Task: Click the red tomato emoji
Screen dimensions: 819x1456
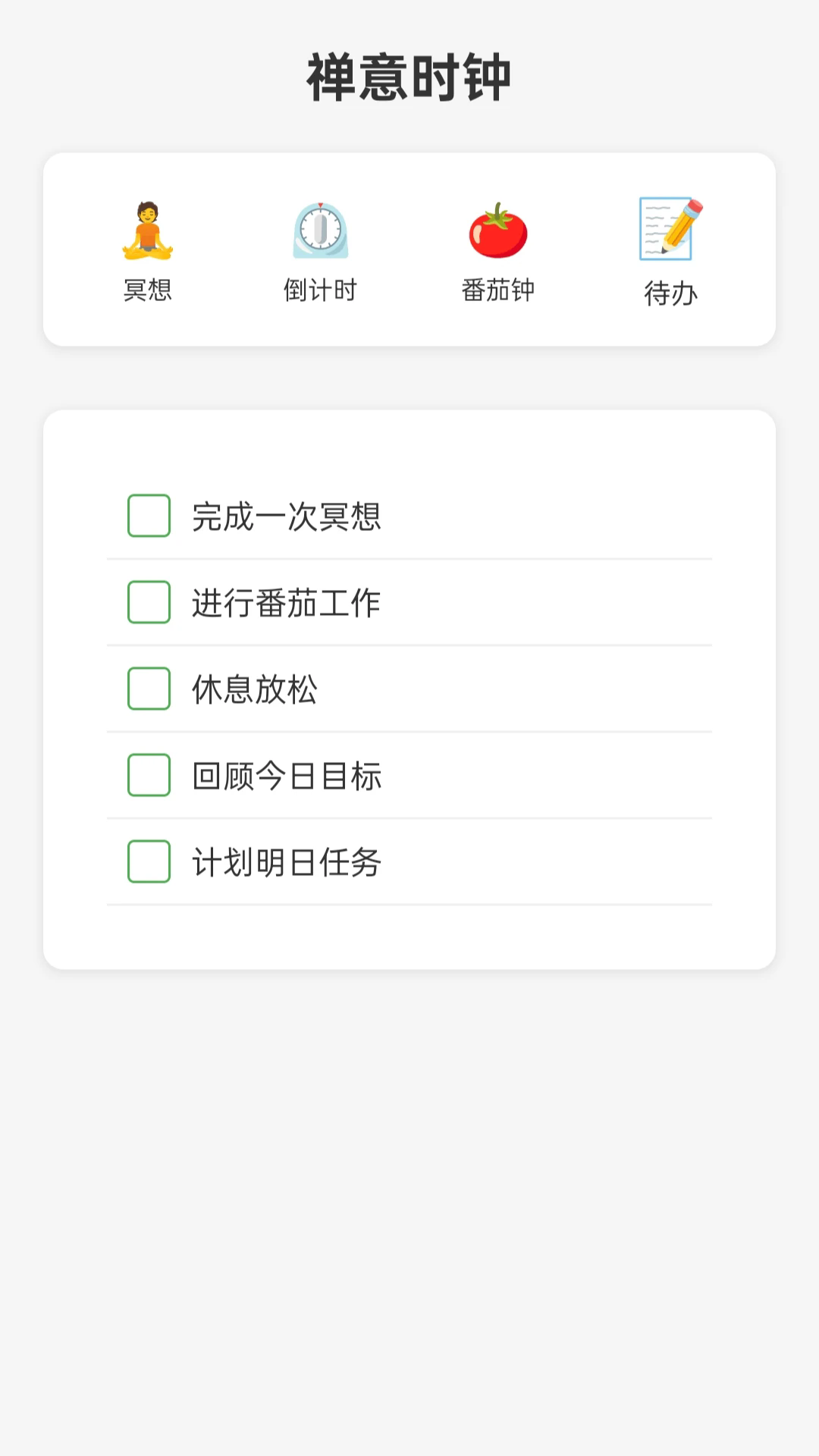Action: [497, 231]
